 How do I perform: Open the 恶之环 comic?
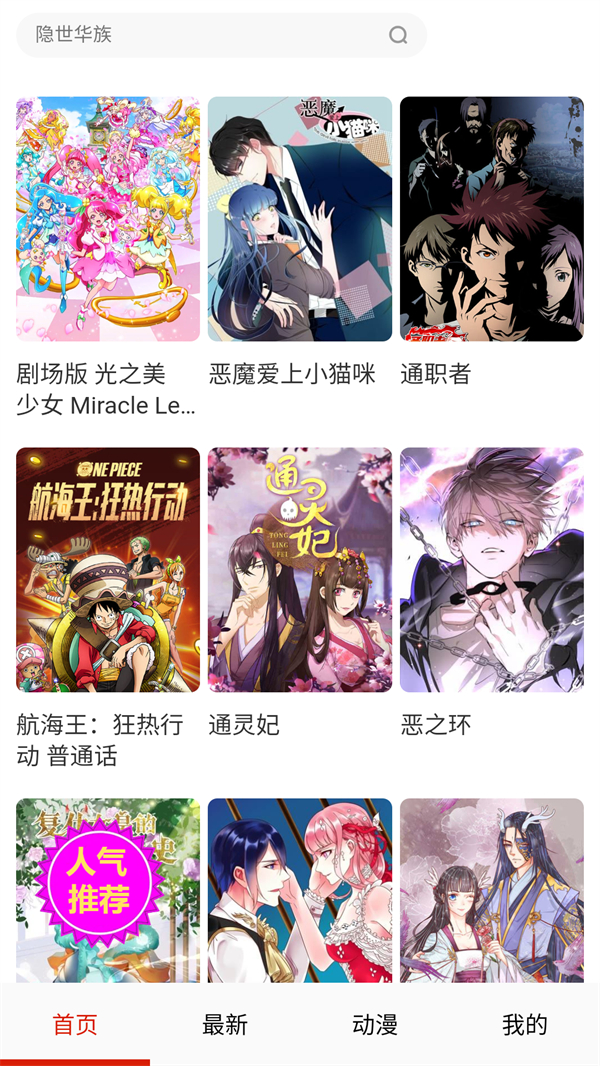tap(492, 570)
